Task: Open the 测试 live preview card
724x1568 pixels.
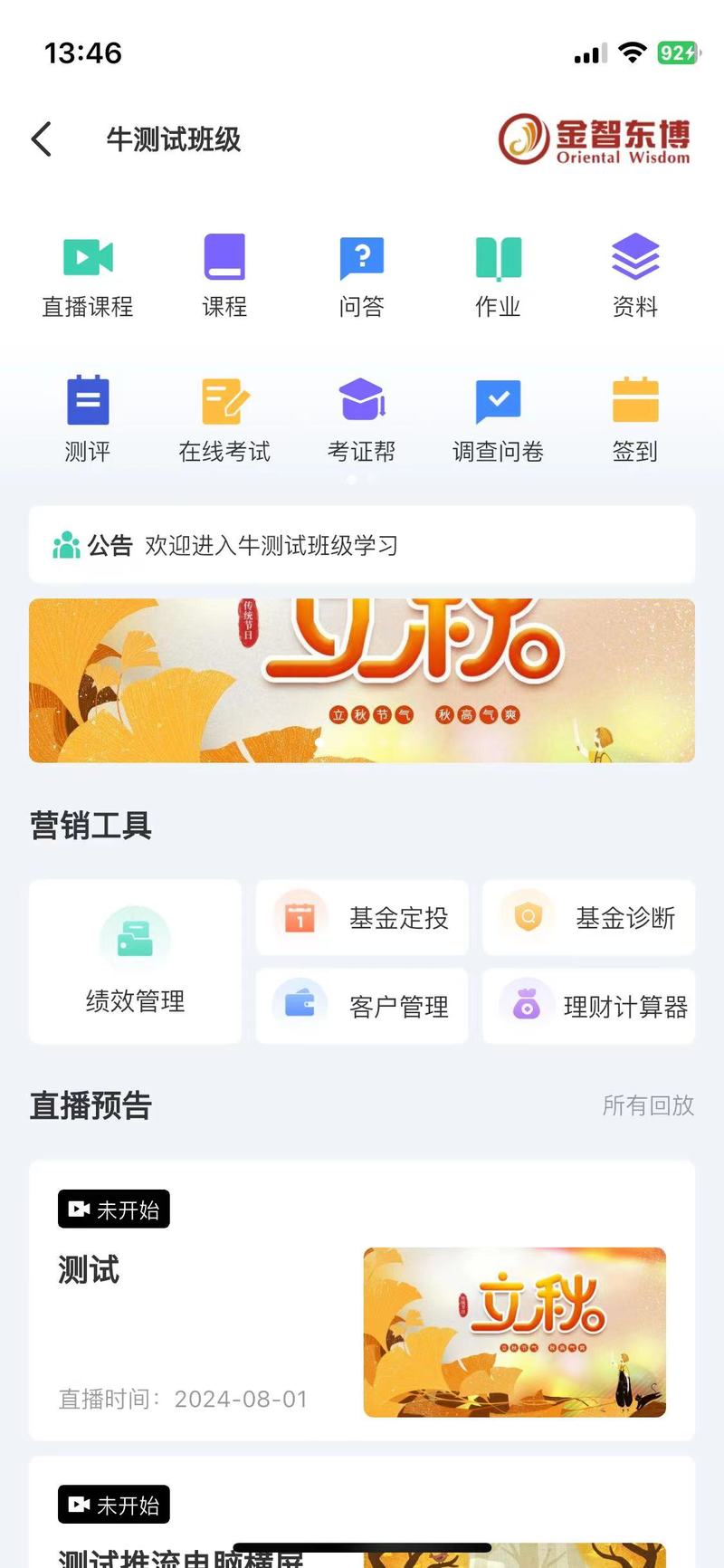Action: point(362,1300)
